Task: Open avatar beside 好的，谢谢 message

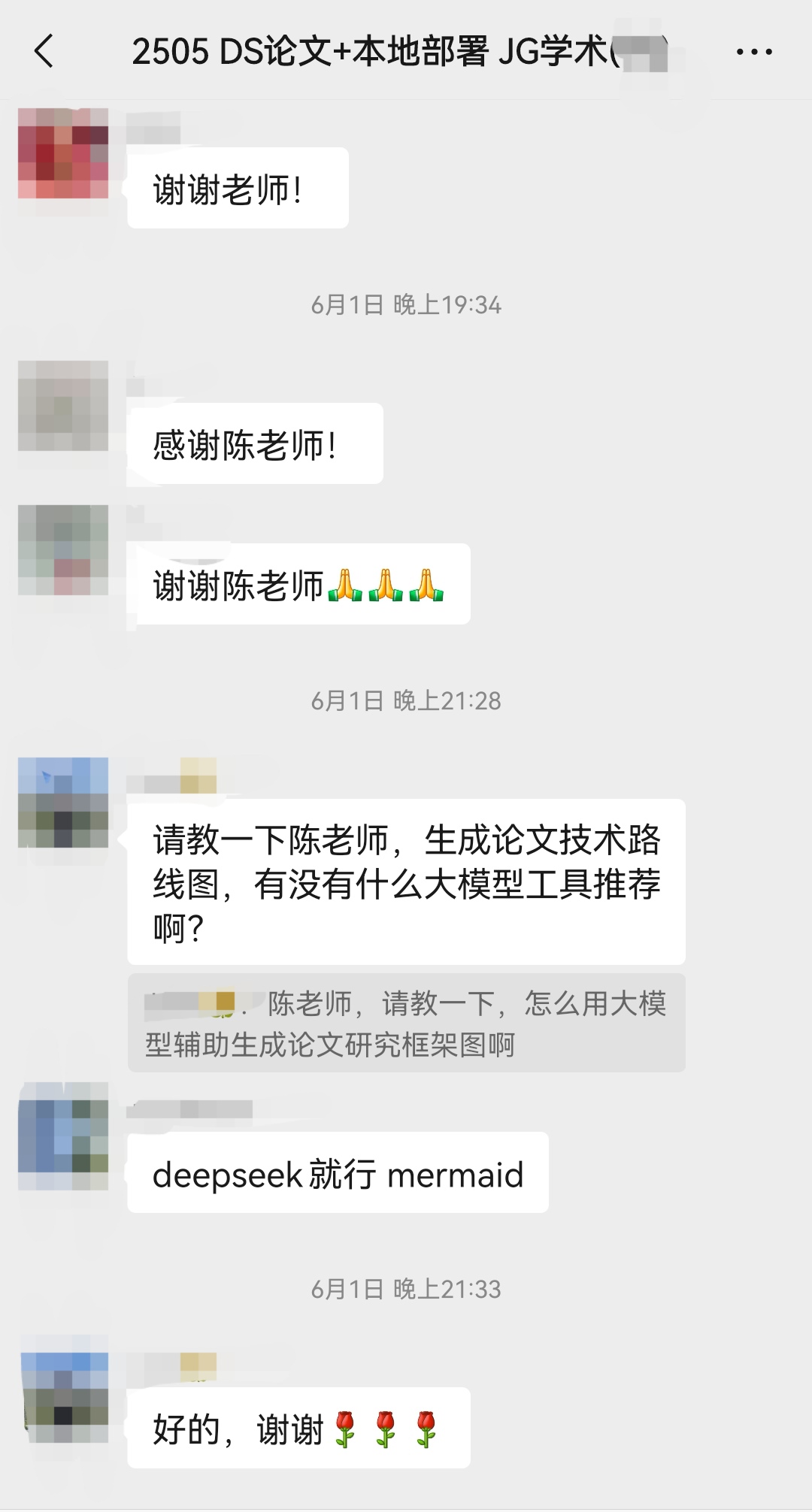Action: click(63, 1389)
